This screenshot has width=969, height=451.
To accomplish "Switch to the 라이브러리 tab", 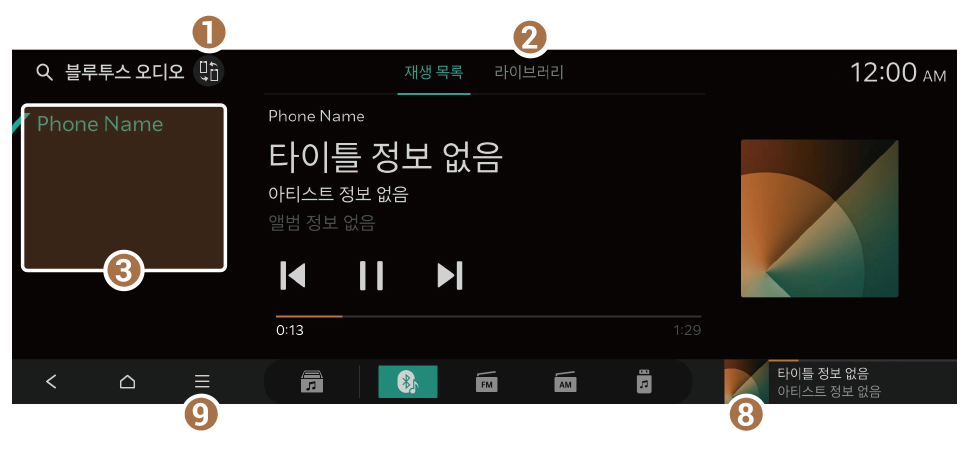I will [x=529, y=72].
